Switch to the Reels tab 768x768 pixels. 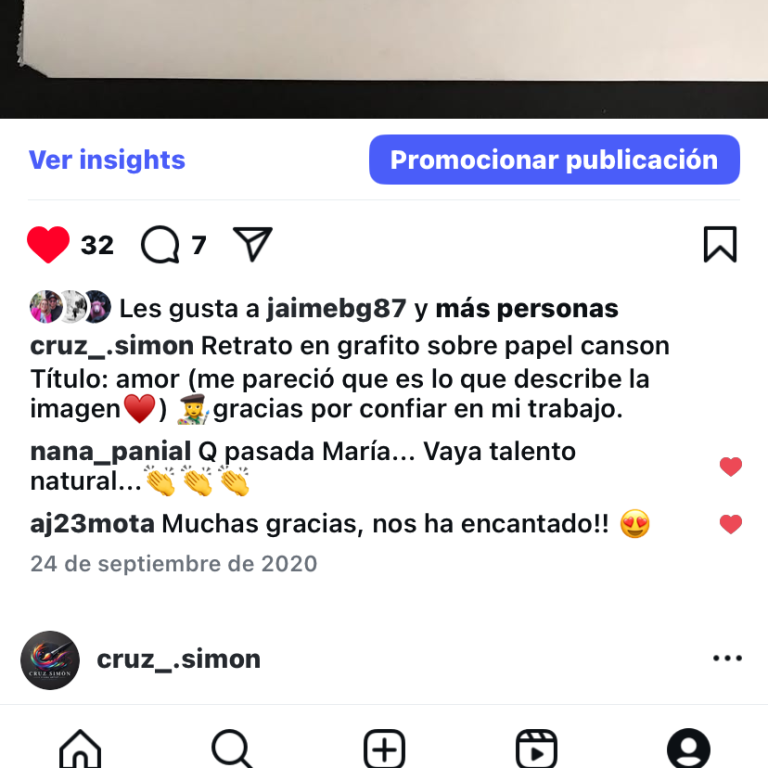pos(536,748)
